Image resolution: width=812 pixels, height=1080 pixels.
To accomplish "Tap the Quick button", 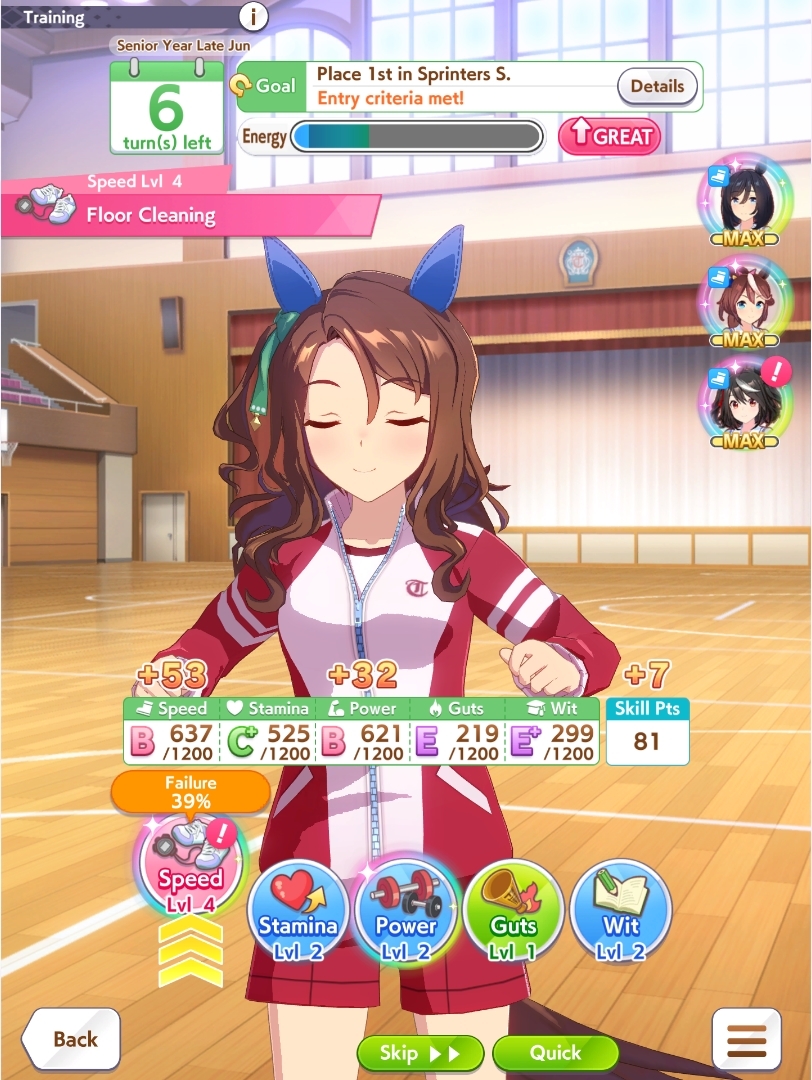I will pyautogui.click(x=555, y=1053).
